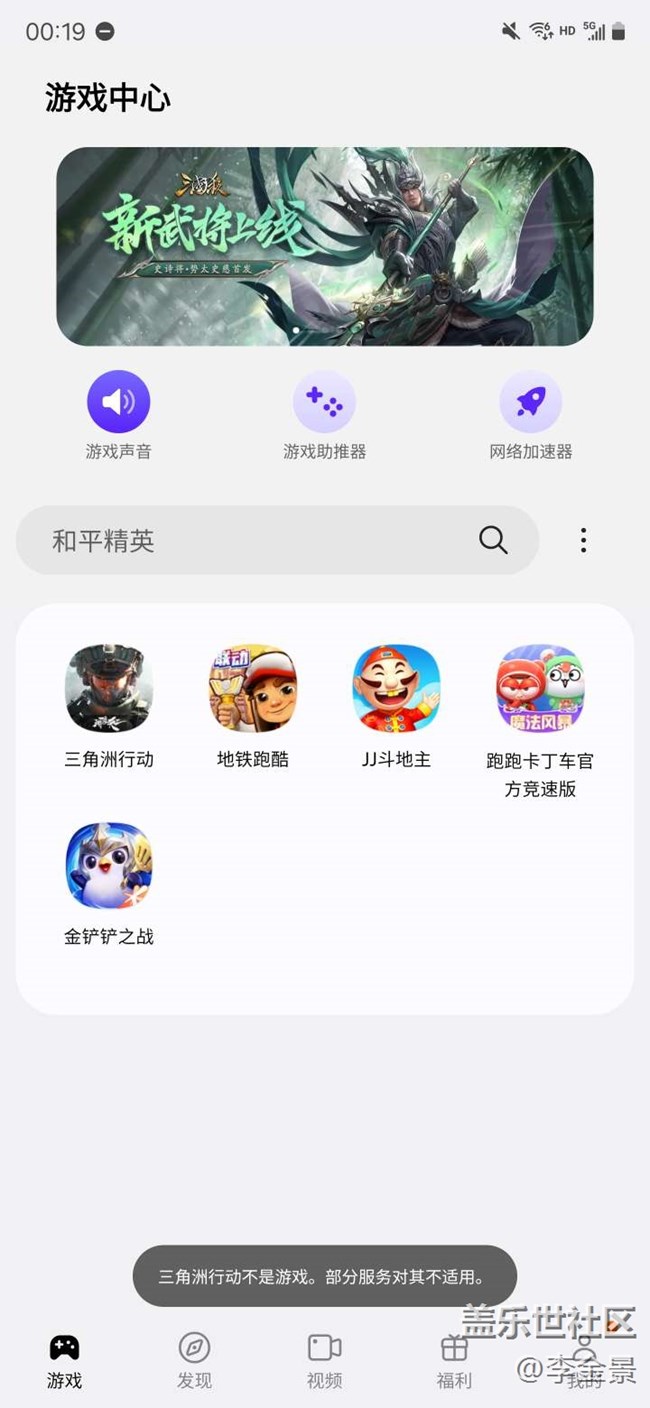The height and width of the screenshot is (1408, 650).
Task: Switch to the 发现 tab
Action: 194,1360
